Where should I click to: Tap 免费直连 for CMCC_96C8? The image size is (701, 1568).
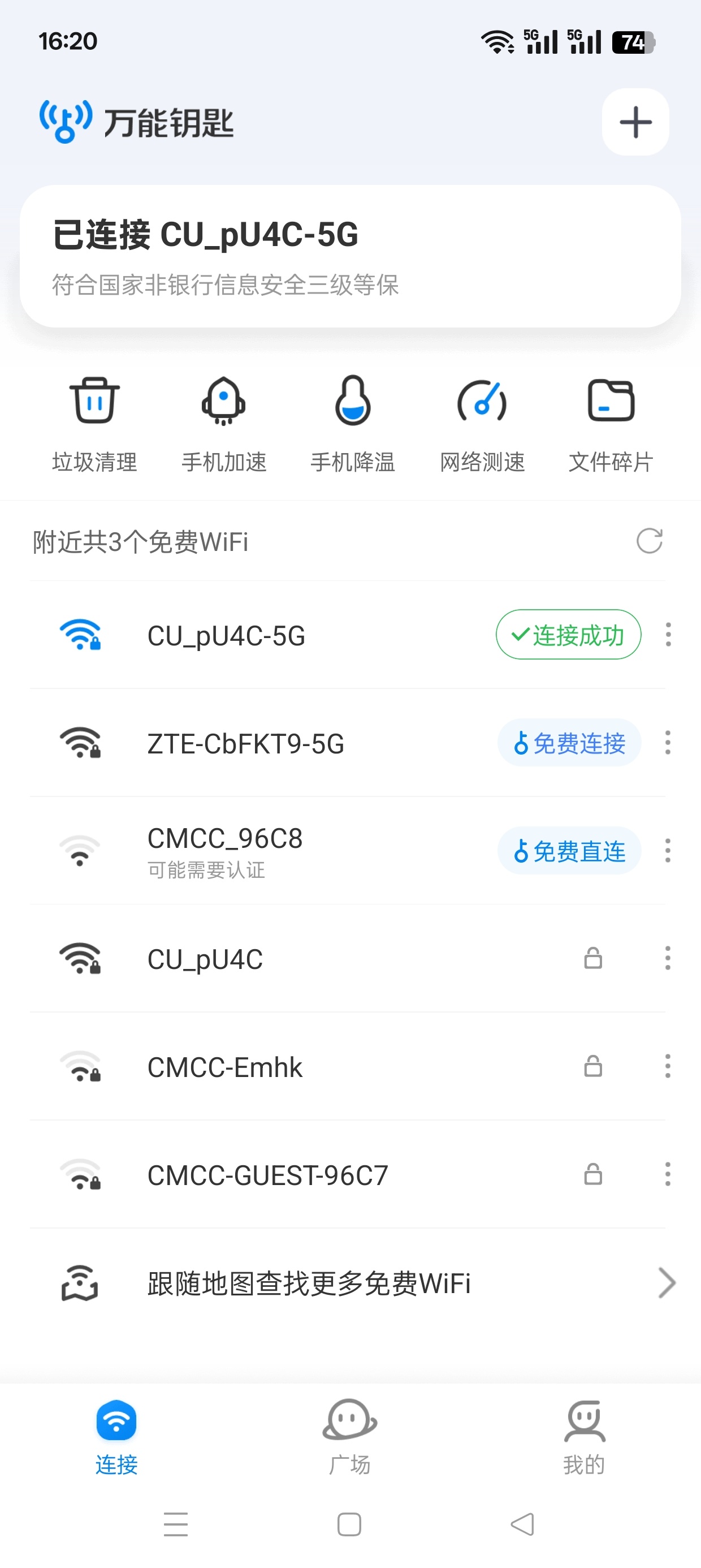pyautogui.click(x=569, y=850)
